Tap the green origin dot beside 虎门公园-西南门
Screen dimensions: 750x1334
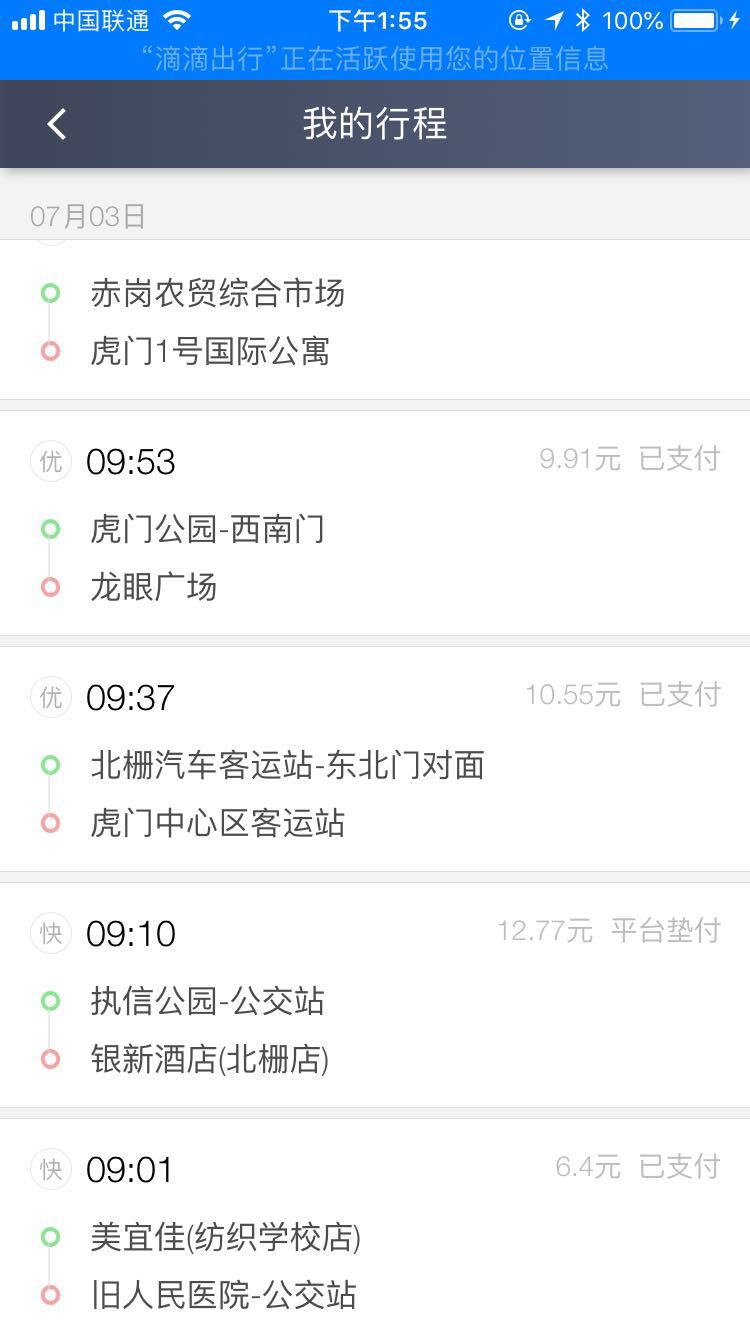click(x=51, y=528)
